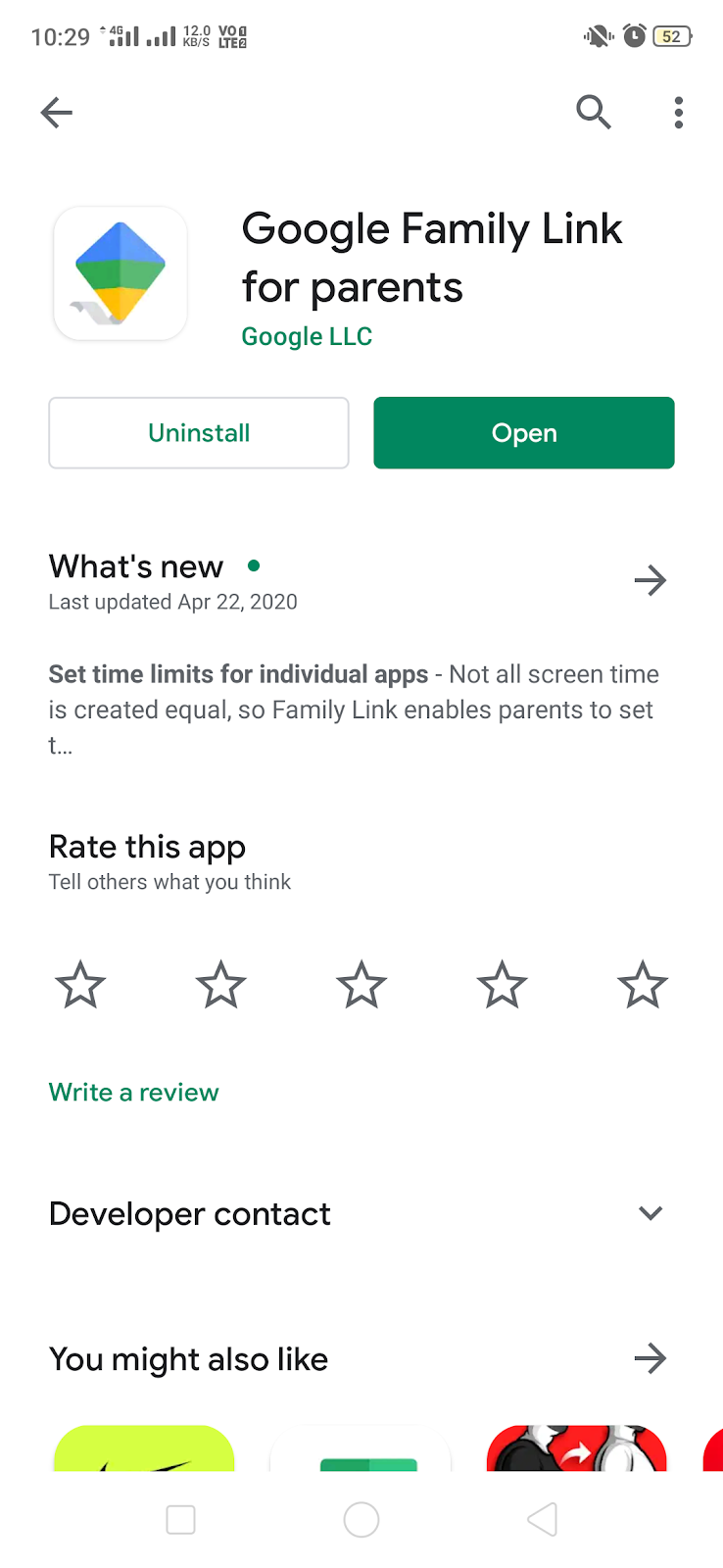Screen dimensions: 723x1568
Task: Open What's new details arrow
Action: point(650,580)
